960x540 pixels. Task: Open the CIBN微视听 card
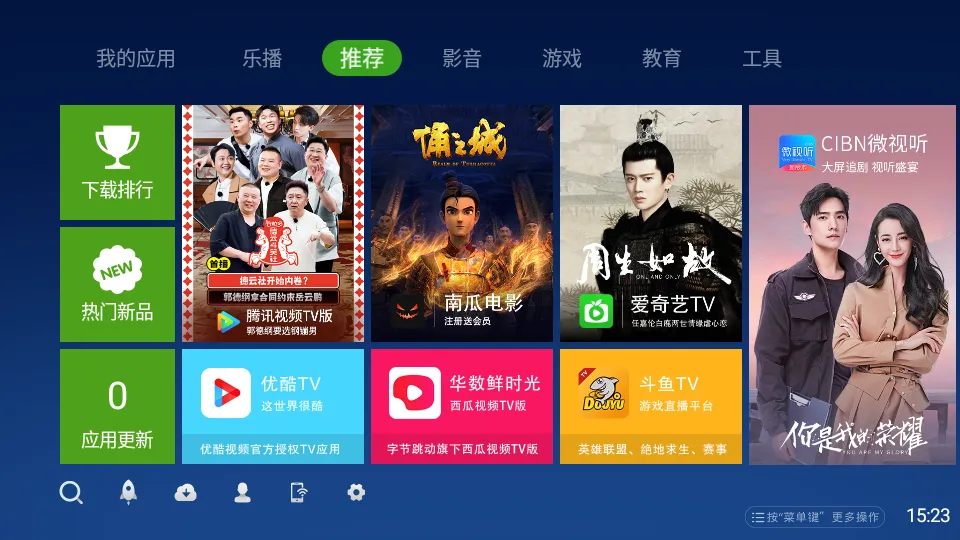pos(853,285)
